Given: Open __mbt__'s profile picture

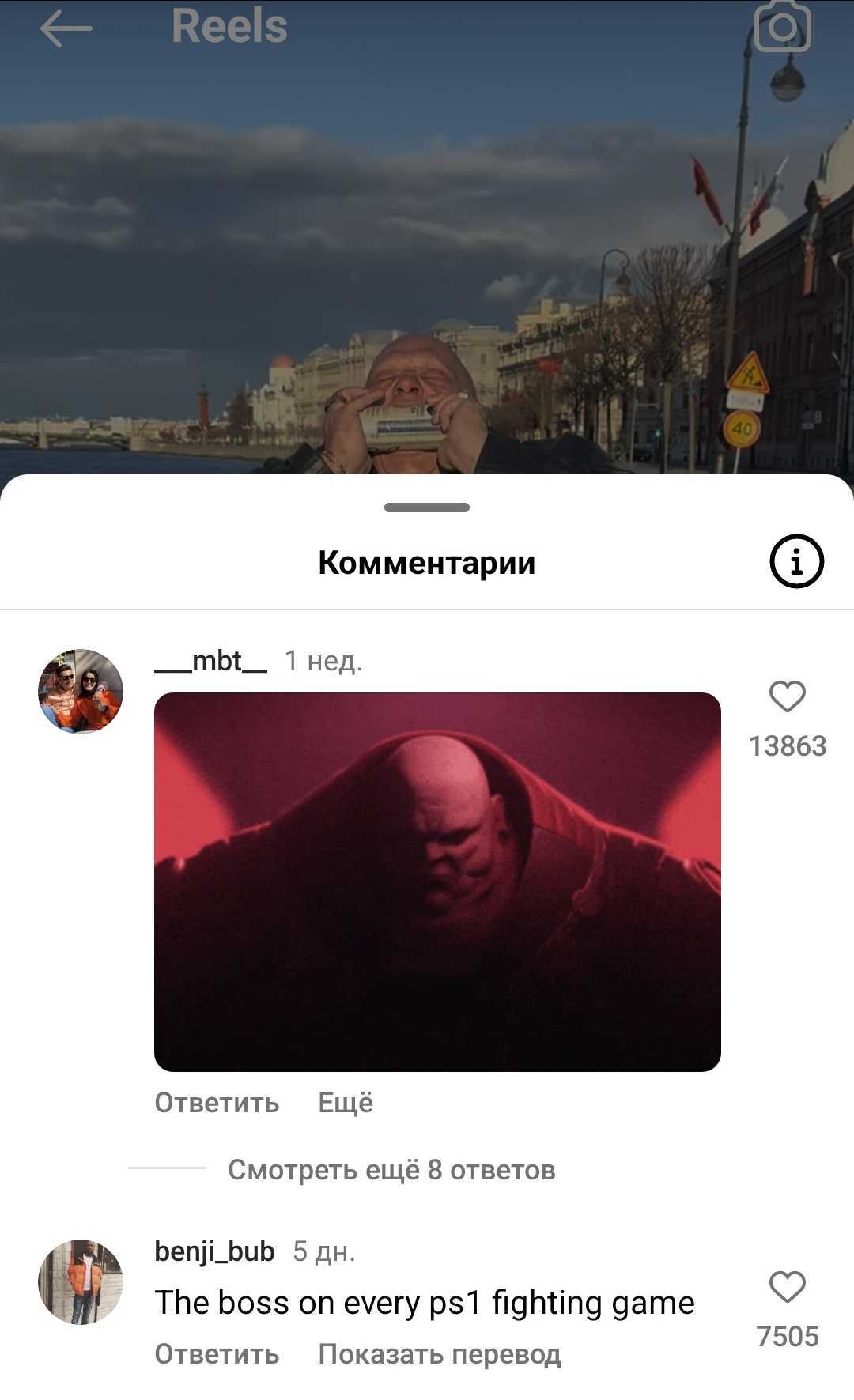Looking at the screenshot, I should point(81,691).
